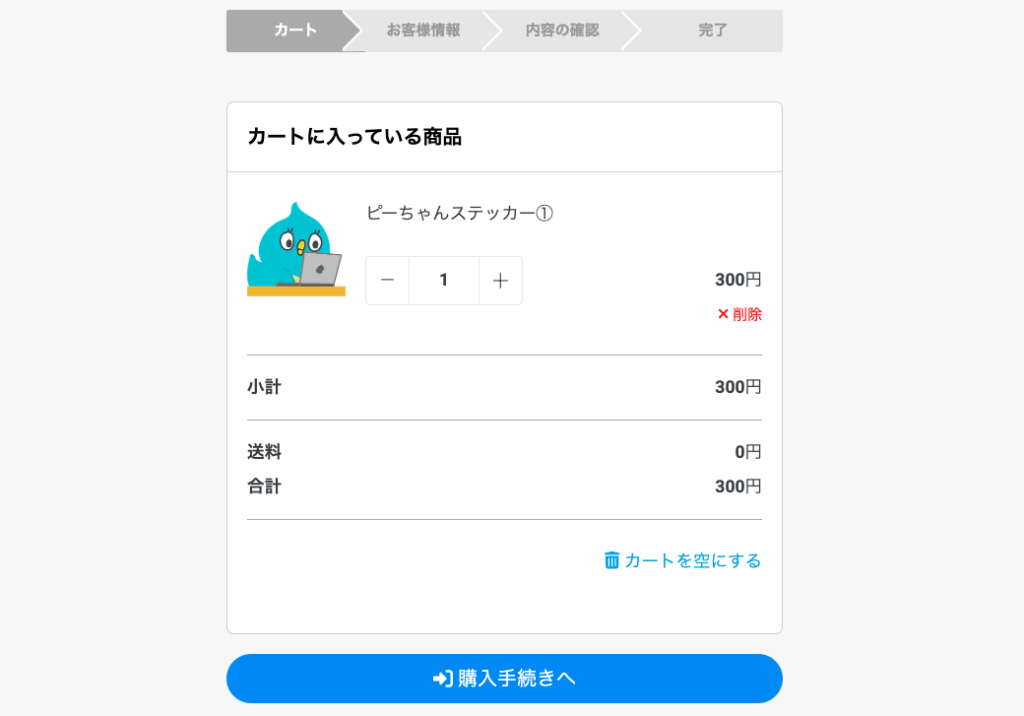Image resolution: width=1024 pixels, height=716 pixels.
Task: Empty the cart via カートを空にする
Action: (x=682, y=560)
